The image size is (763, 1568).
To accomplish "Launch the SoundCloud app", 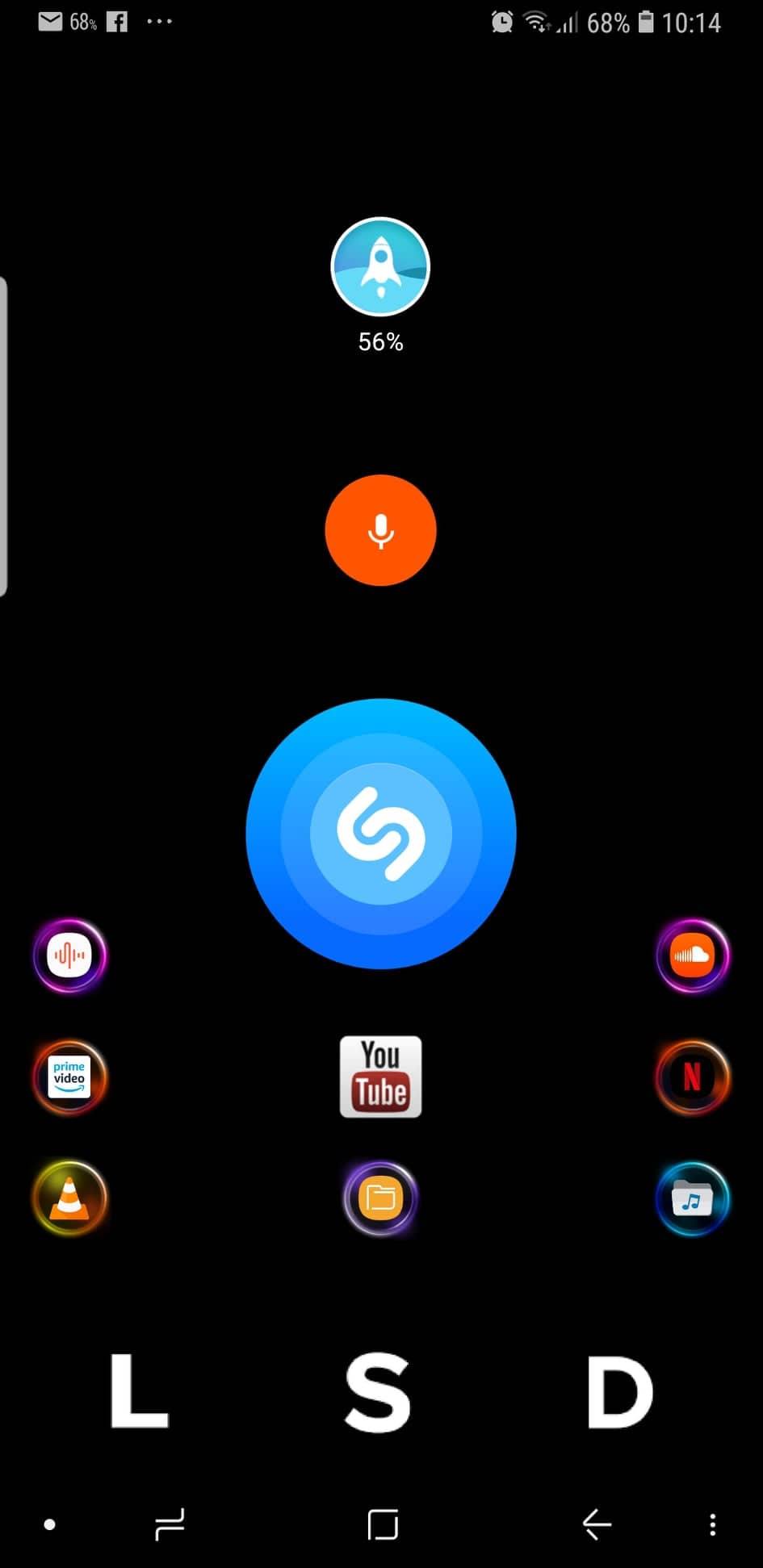I will 692,955.
